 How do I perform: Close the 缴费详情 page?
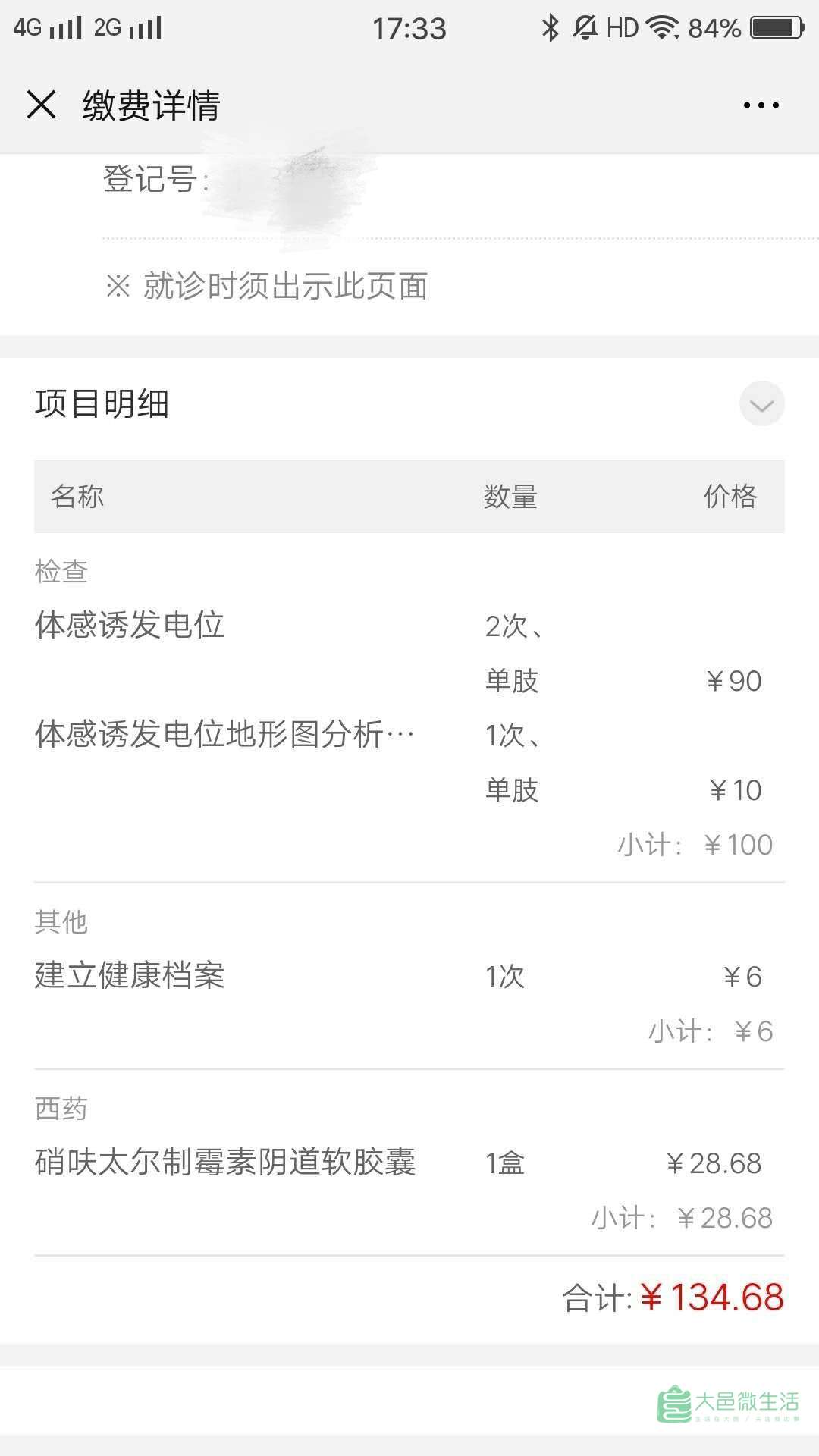point(41,105)
